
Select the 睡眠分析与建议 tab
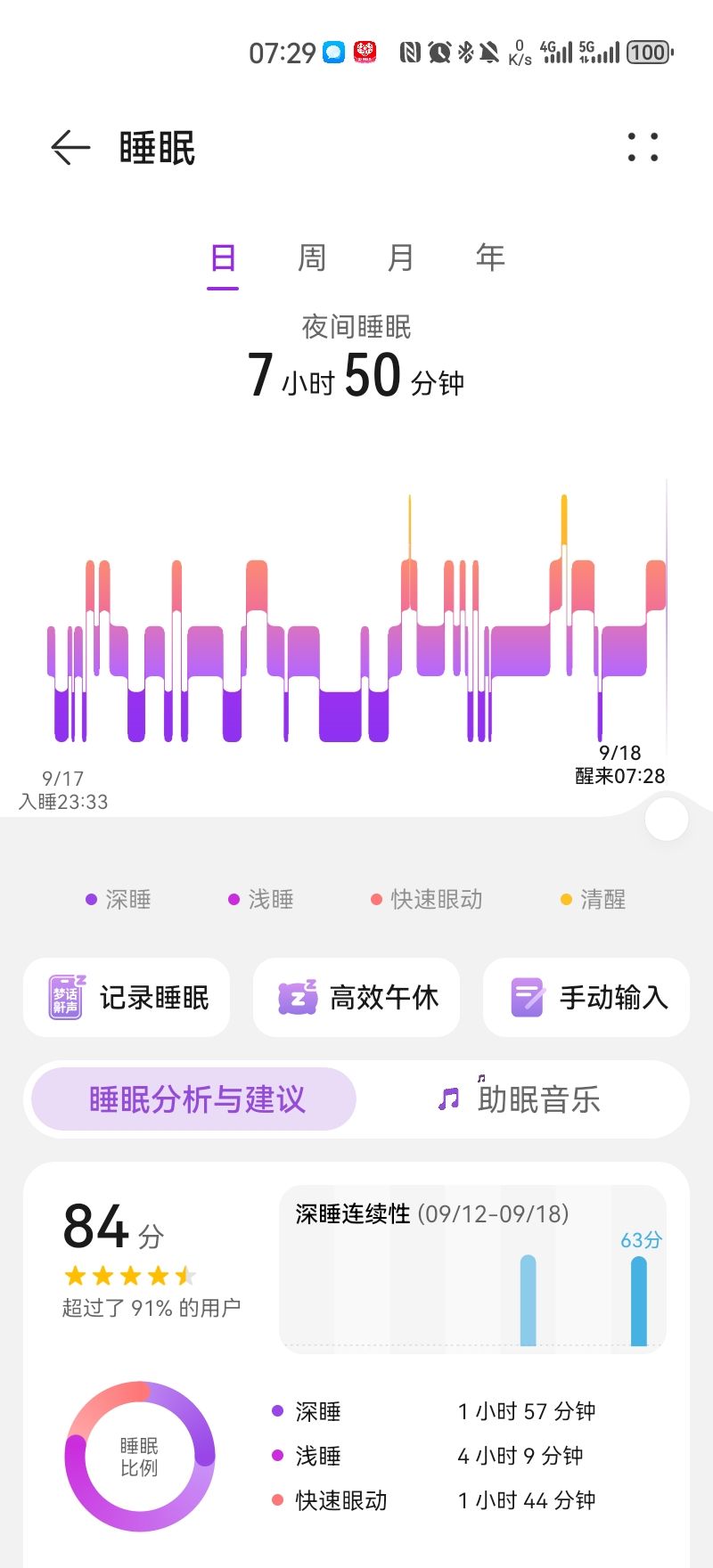[x=194, y=1099]
